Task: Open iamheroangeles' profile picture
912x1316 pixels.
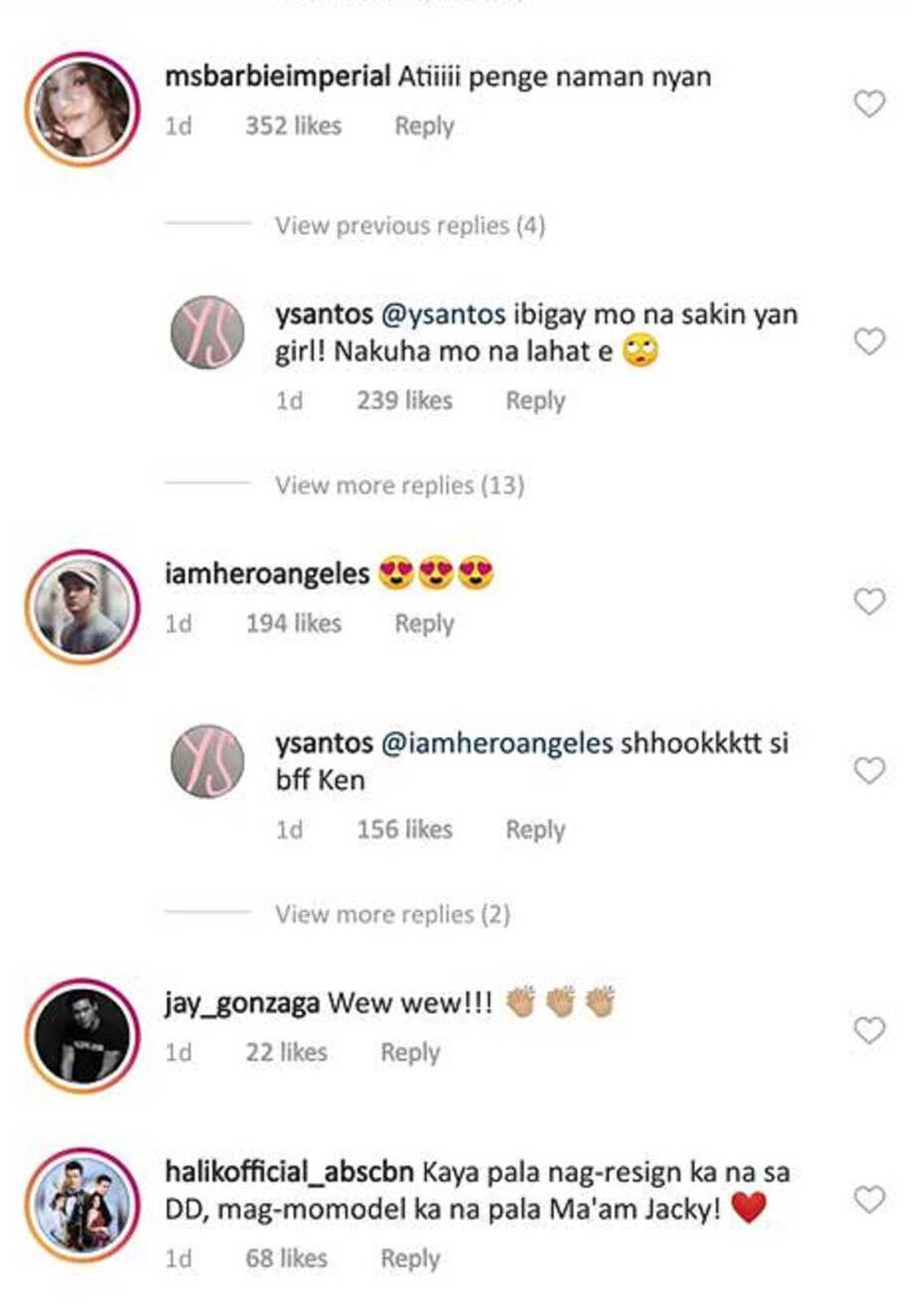Action: point(82,607)
